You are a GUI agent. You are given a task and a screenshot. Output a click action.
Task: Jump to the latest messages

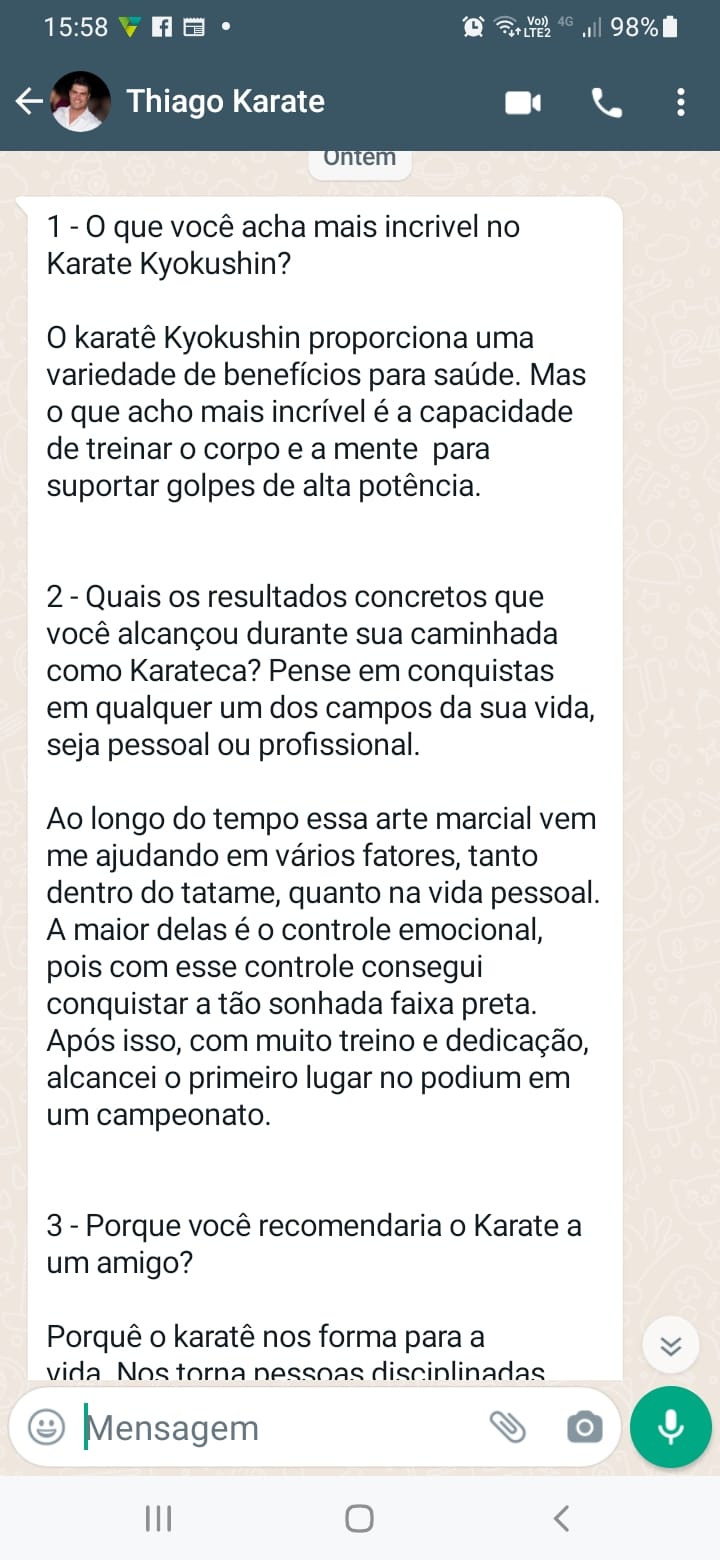[671, 1346]
